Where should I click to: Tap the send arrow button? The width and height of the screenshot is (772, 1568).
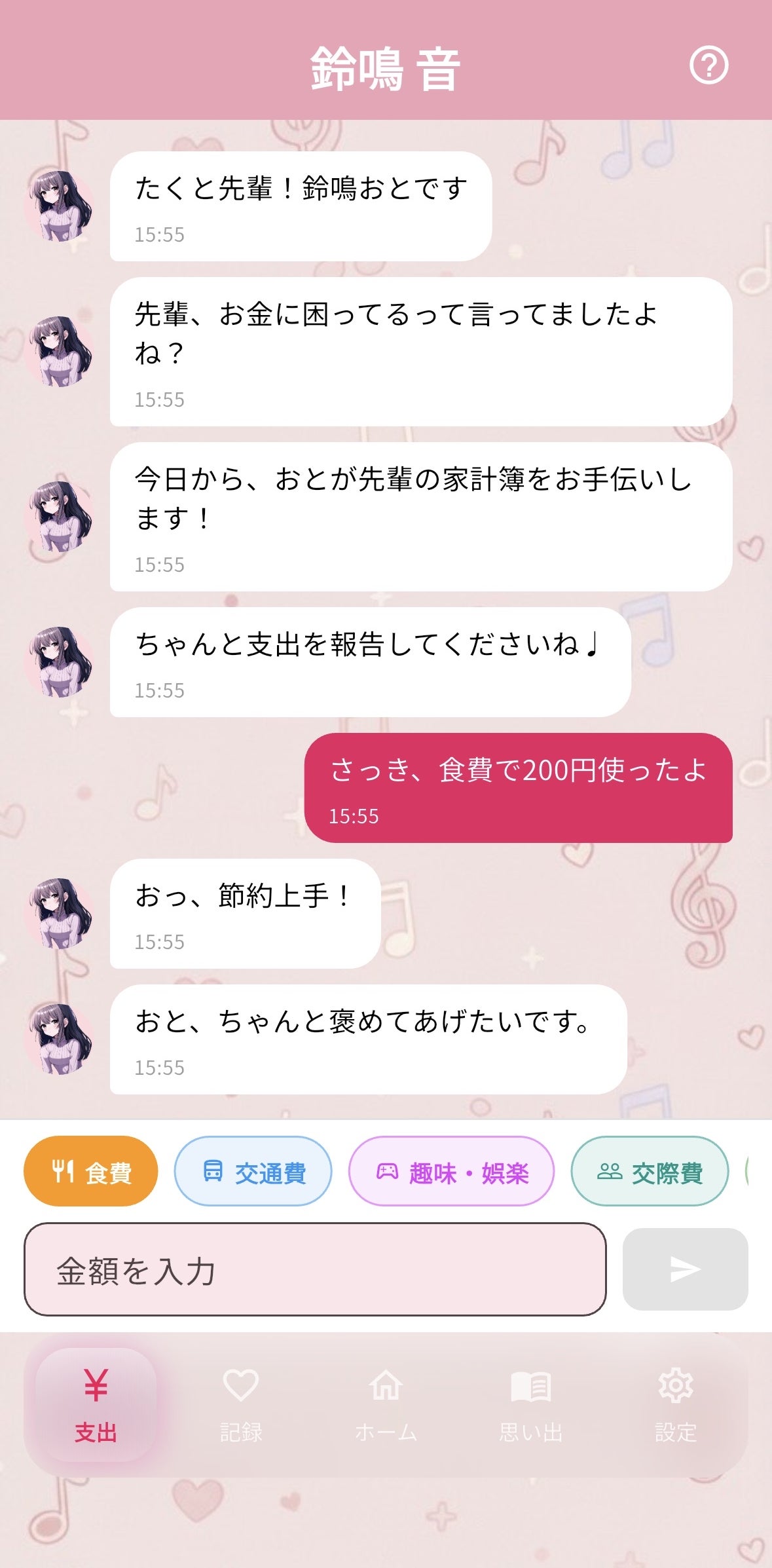tap(685, 1269)
